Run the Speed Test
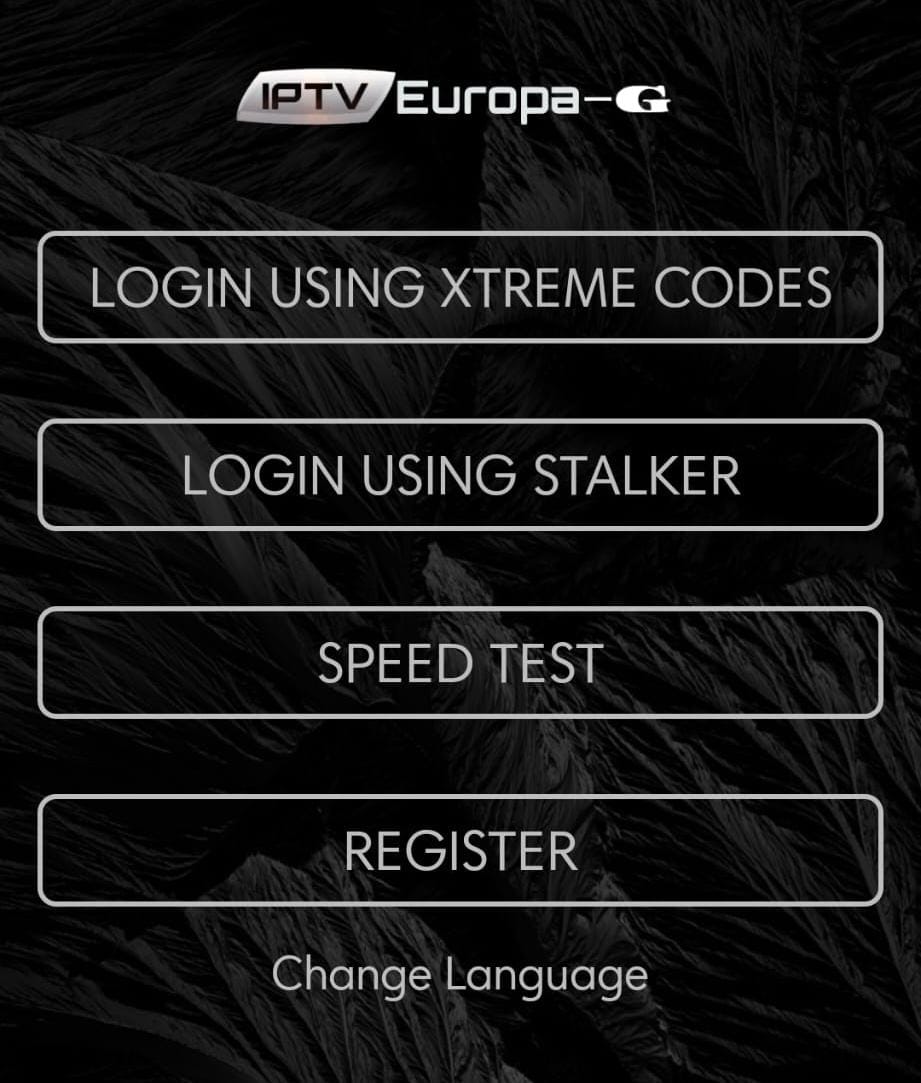Viewport: 921px width, 1083px height. [460, 662]
